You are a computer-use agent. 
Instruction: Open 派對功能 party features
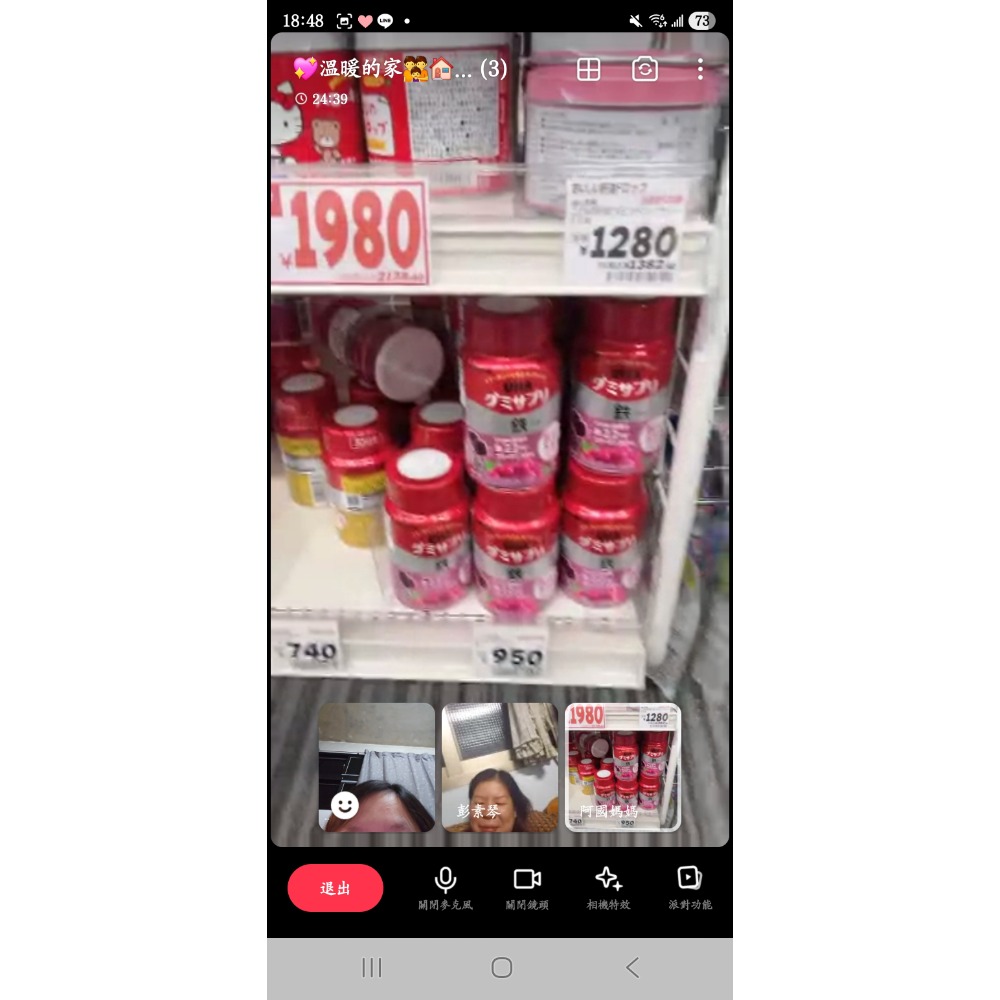click(689, 888)
